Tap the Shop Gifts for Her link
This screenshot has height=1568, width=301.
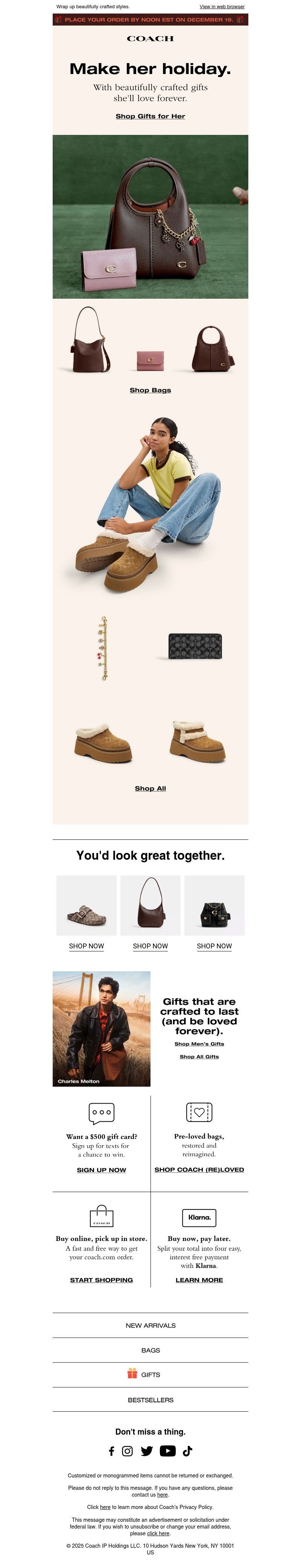pyautogui.click(x=150, y=116)
